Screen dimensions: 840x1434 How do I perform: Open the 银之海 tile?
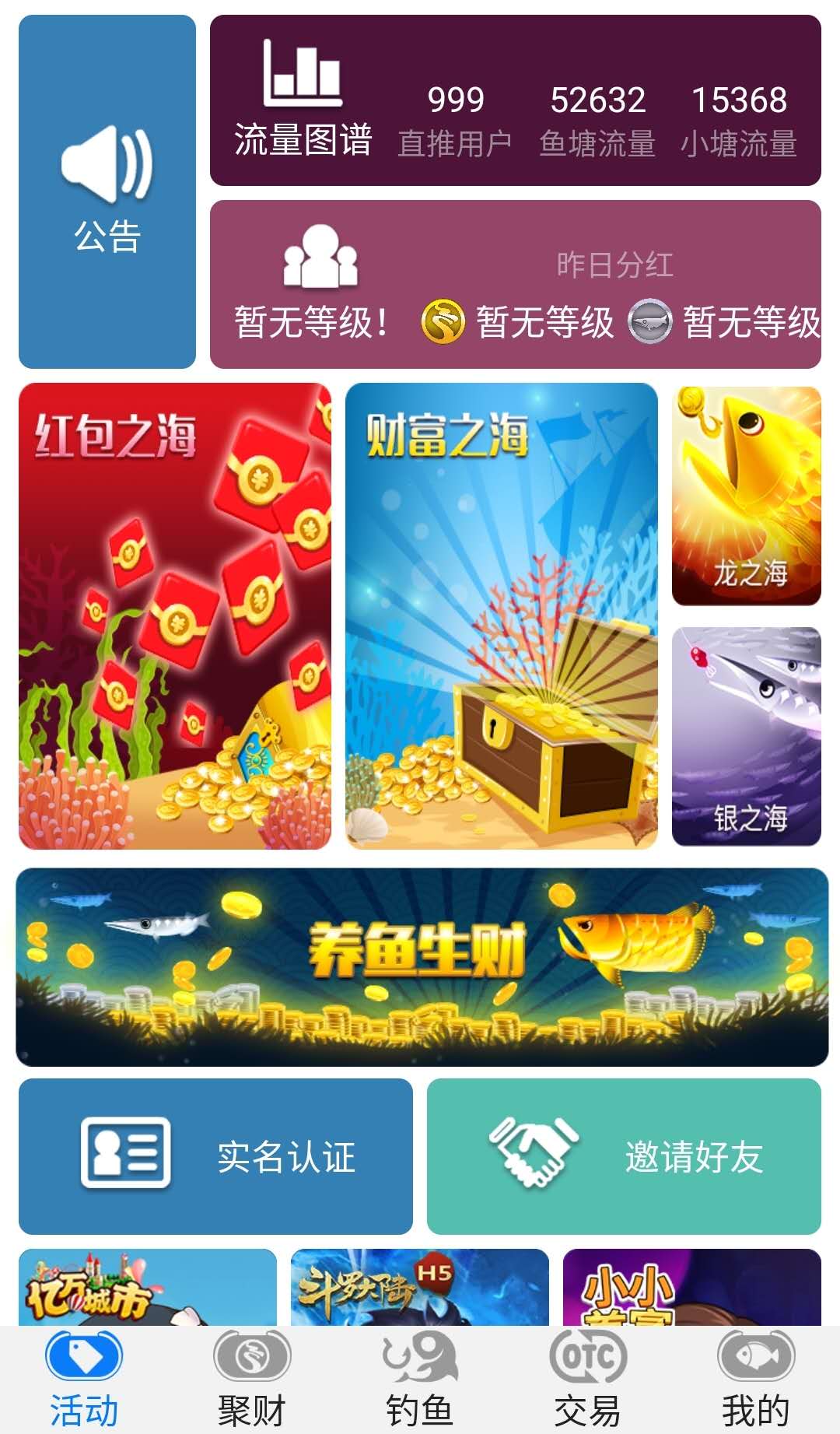pyautogui.click(x=747, y=736)
